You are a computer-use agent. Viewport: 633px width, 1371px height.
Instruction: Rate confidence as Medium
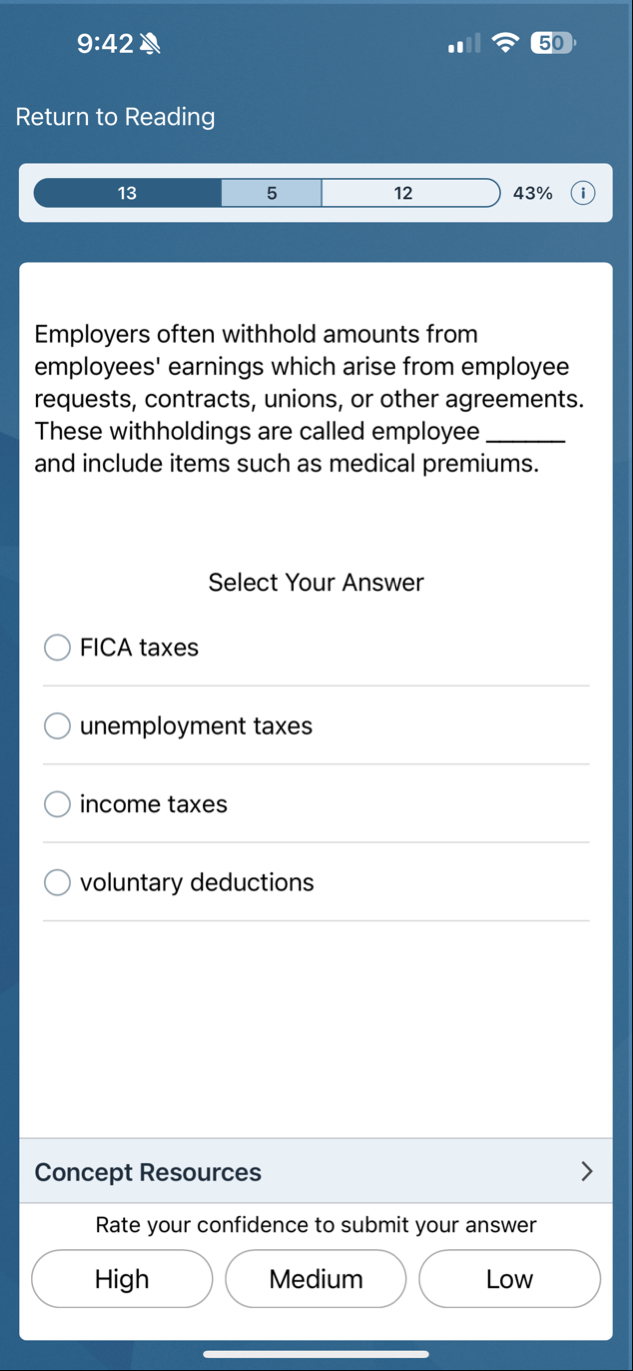click(x=316, y=1279)
